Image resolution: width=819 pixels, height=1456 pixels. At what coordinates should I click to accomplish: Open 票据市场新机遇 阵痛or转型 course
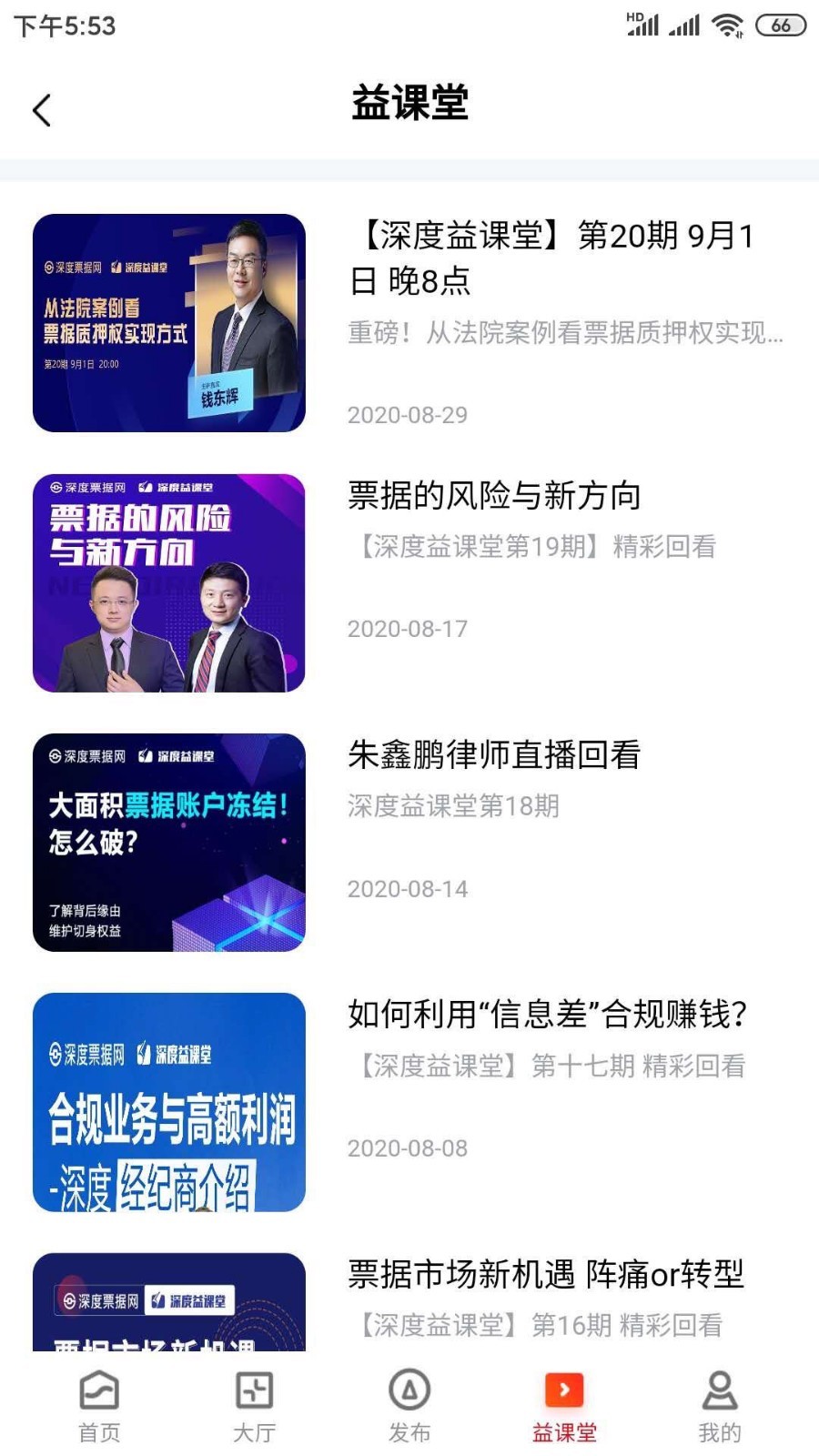click(x=545, y=1274)
